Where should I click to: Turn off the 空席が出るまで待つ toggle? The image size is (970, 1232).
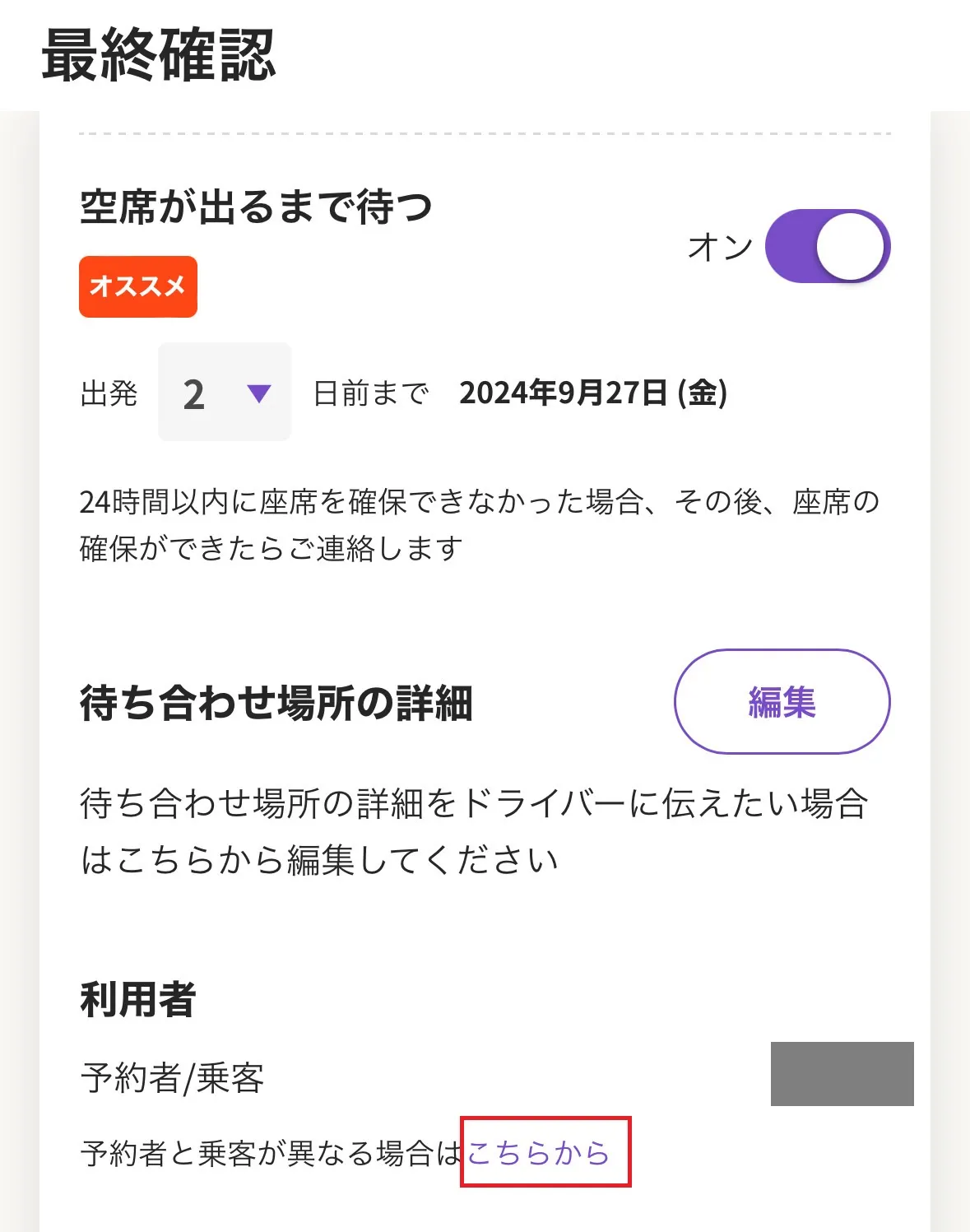pyautogui.click(x=827, y=246)
